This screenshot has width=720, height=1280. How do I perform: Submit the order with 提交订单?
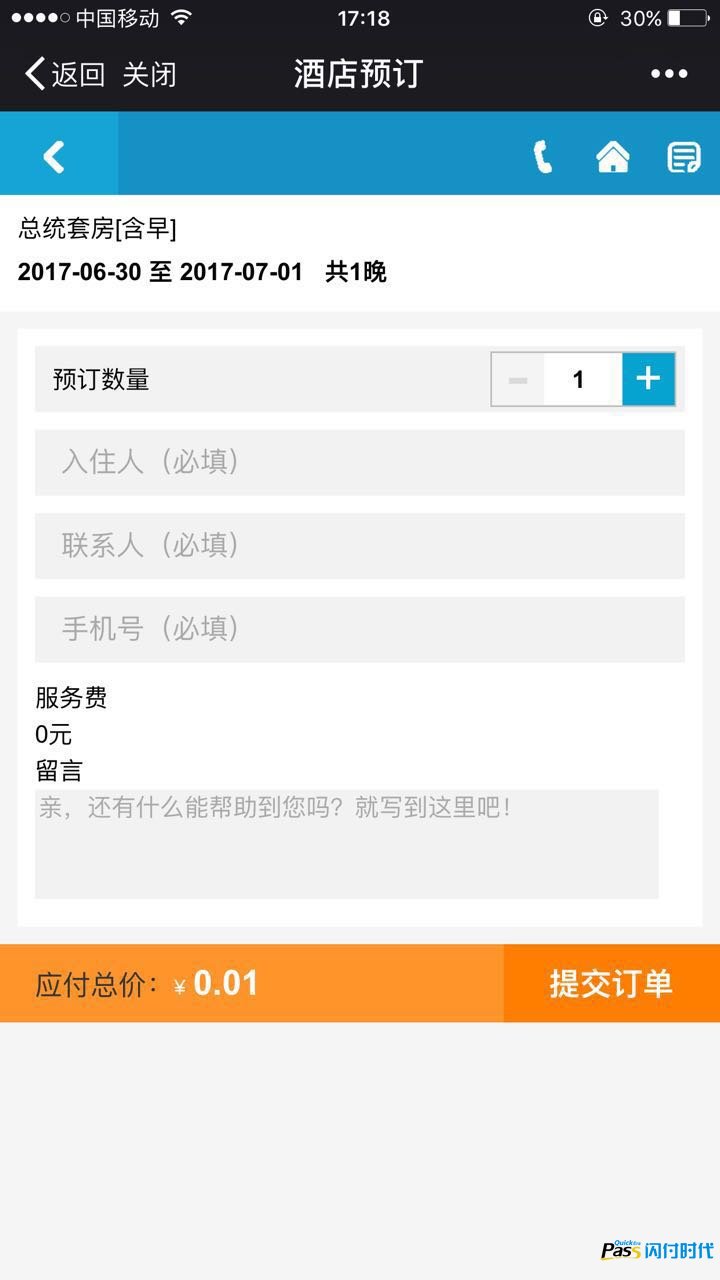pyautogui.click(x=611, y=983)
